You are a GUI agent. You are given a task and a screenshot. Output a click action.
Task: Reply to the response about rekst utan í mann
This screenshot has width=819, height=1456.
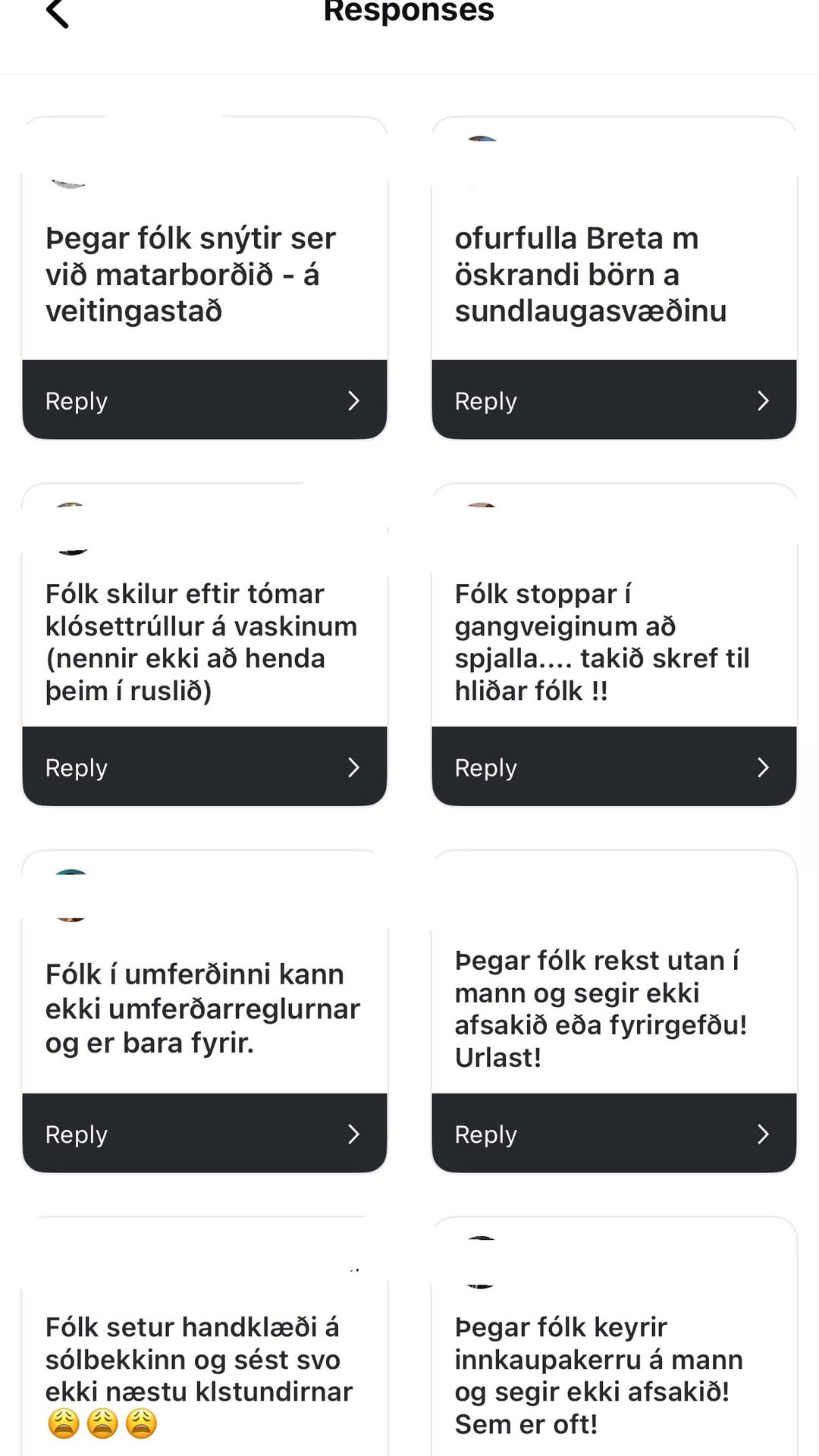[x=613, y=1134]
